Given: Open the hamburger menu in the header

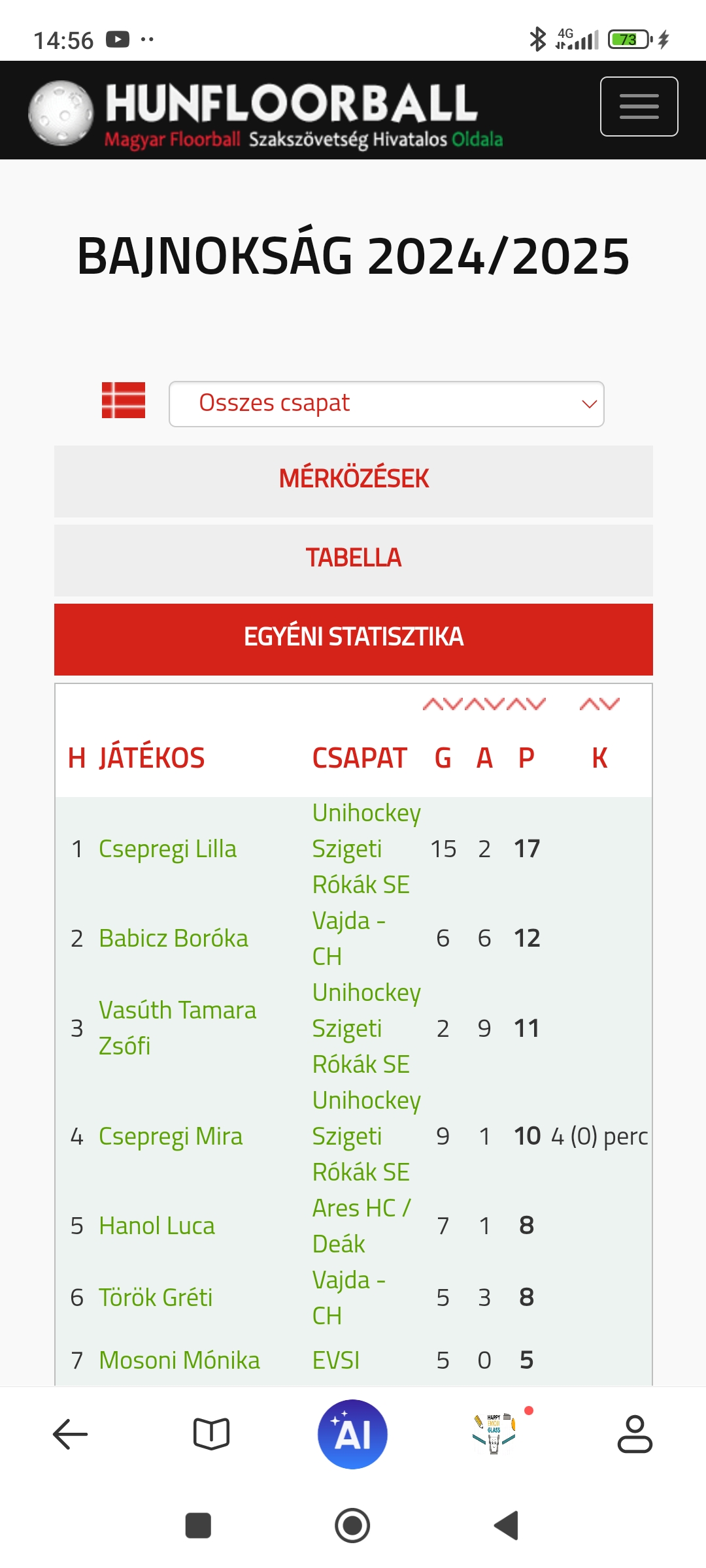Looking at the screenshot, I should click(639, 106).
